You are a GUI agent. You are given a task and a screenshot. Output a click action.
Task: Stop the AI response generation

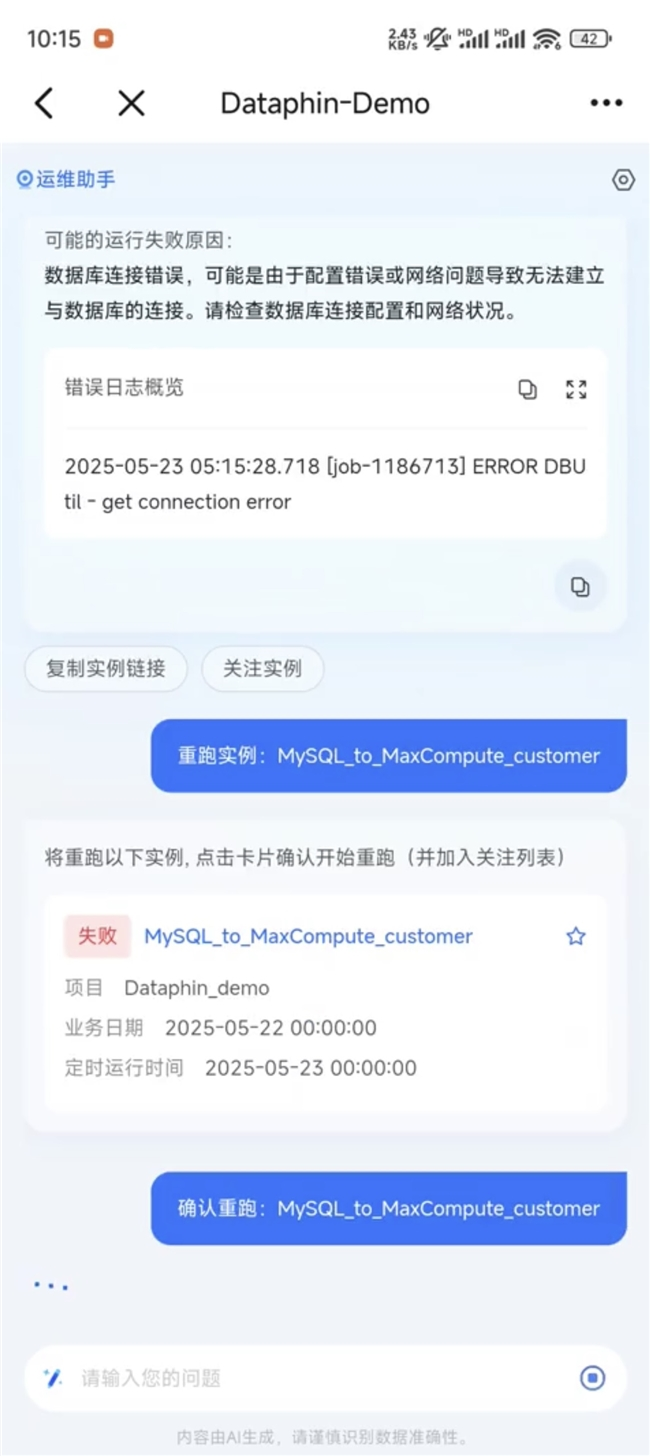[x=592, y=1378]
